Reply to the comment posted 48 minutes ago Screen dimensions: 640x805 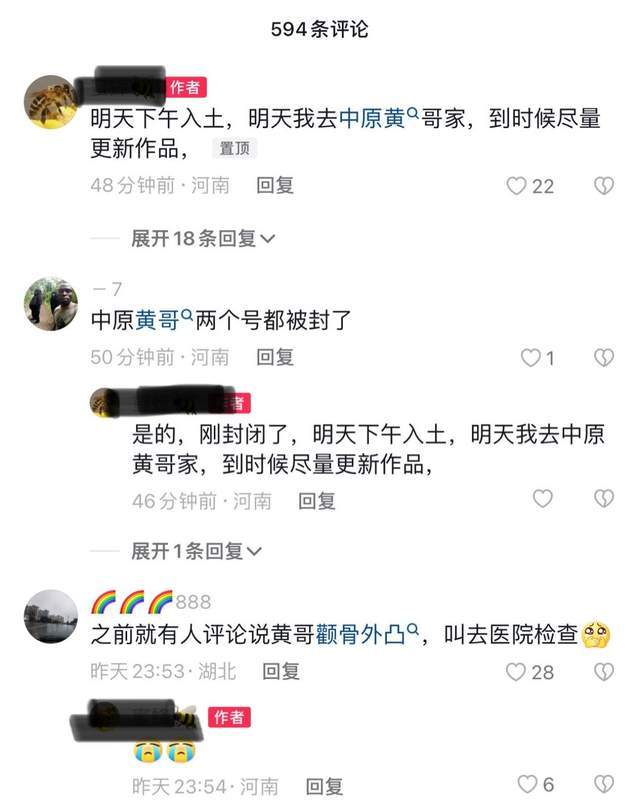[x=275, y=185]
